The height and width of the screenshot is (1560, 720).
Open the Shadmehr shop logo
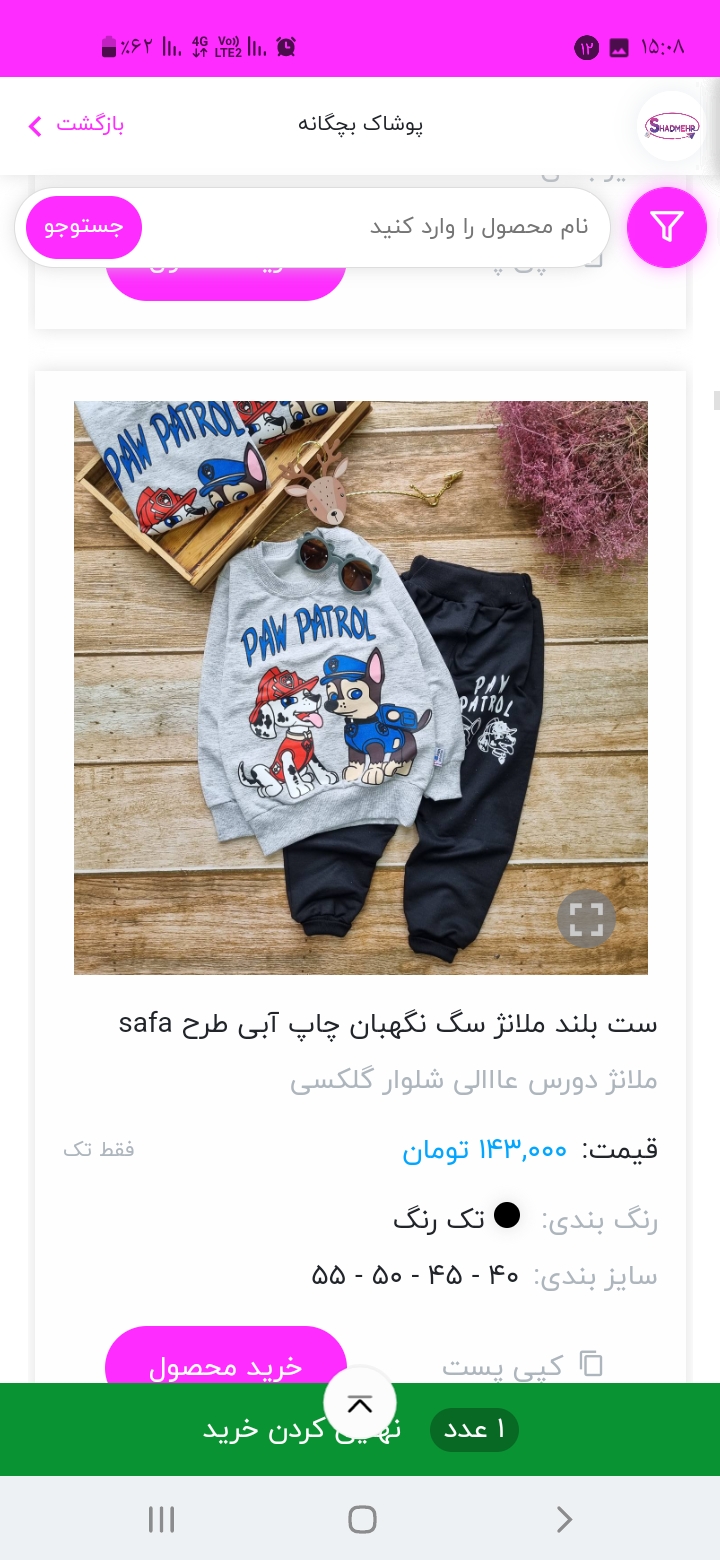(x=672, y=126)
